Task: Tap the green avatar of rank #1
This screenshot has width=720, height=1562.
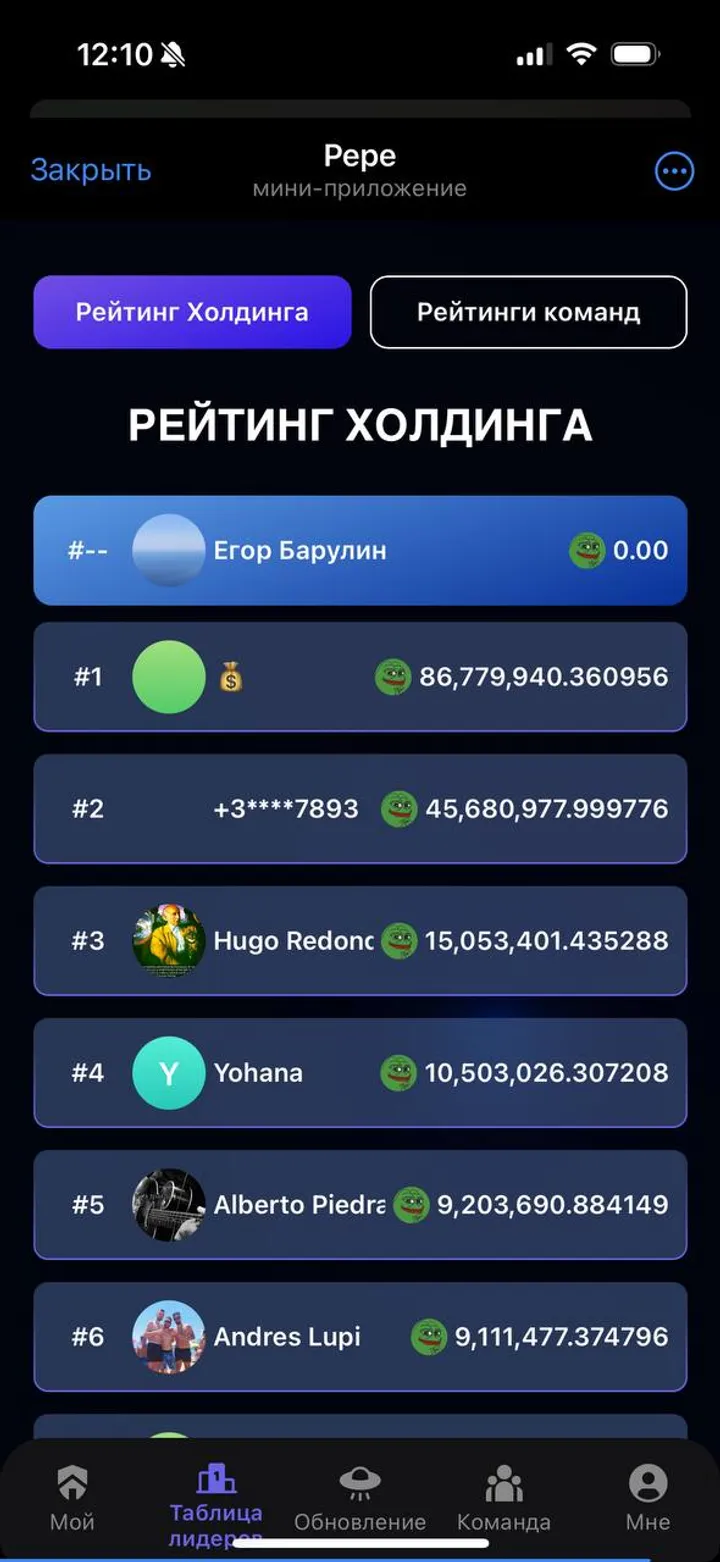Action: point(168,676)
